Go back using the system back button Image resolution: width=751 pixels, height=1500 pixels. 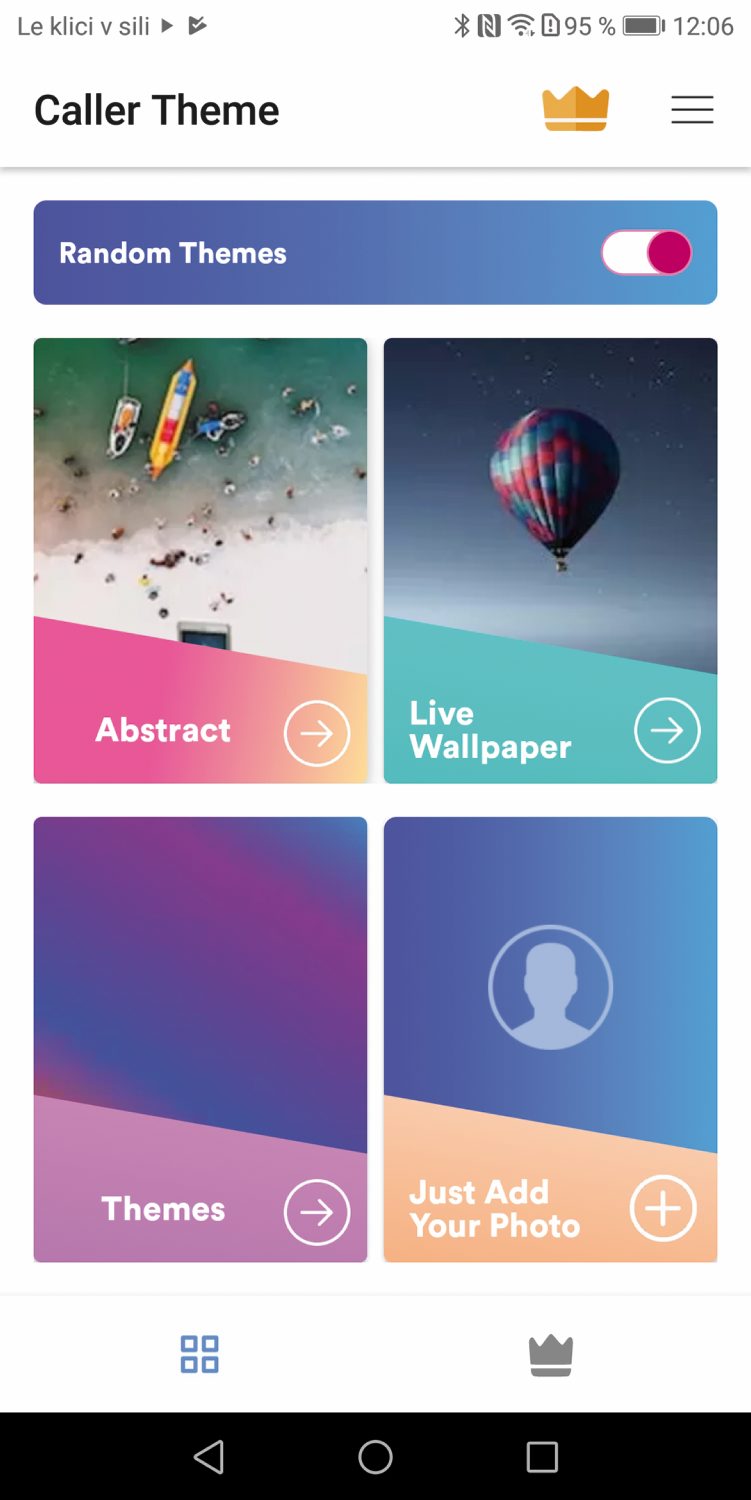[x=209, y=1457]
